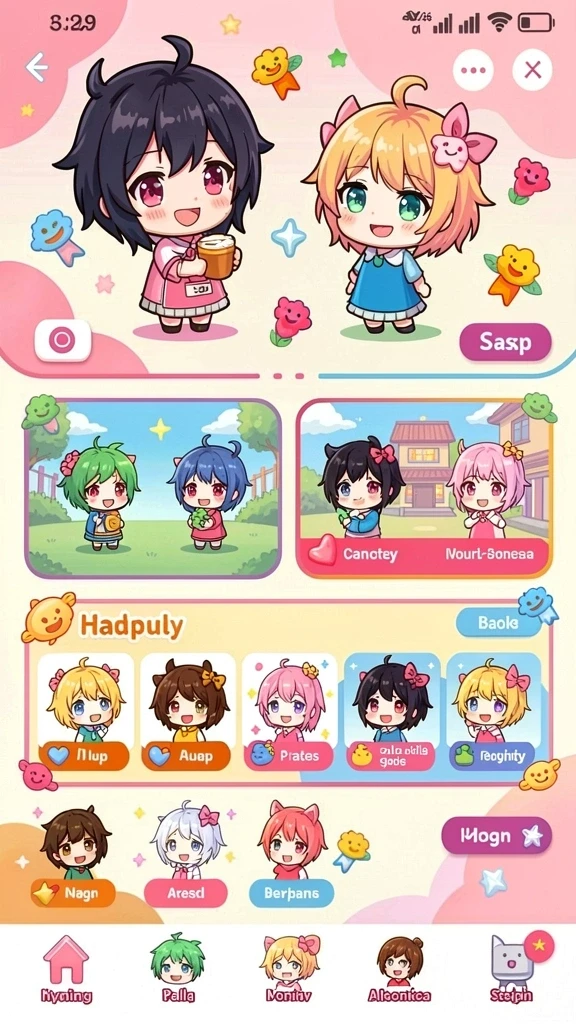This screenshot has height=1024, width=576.
Task: Choose the Reghity character card
Action: tap(494, 712)
